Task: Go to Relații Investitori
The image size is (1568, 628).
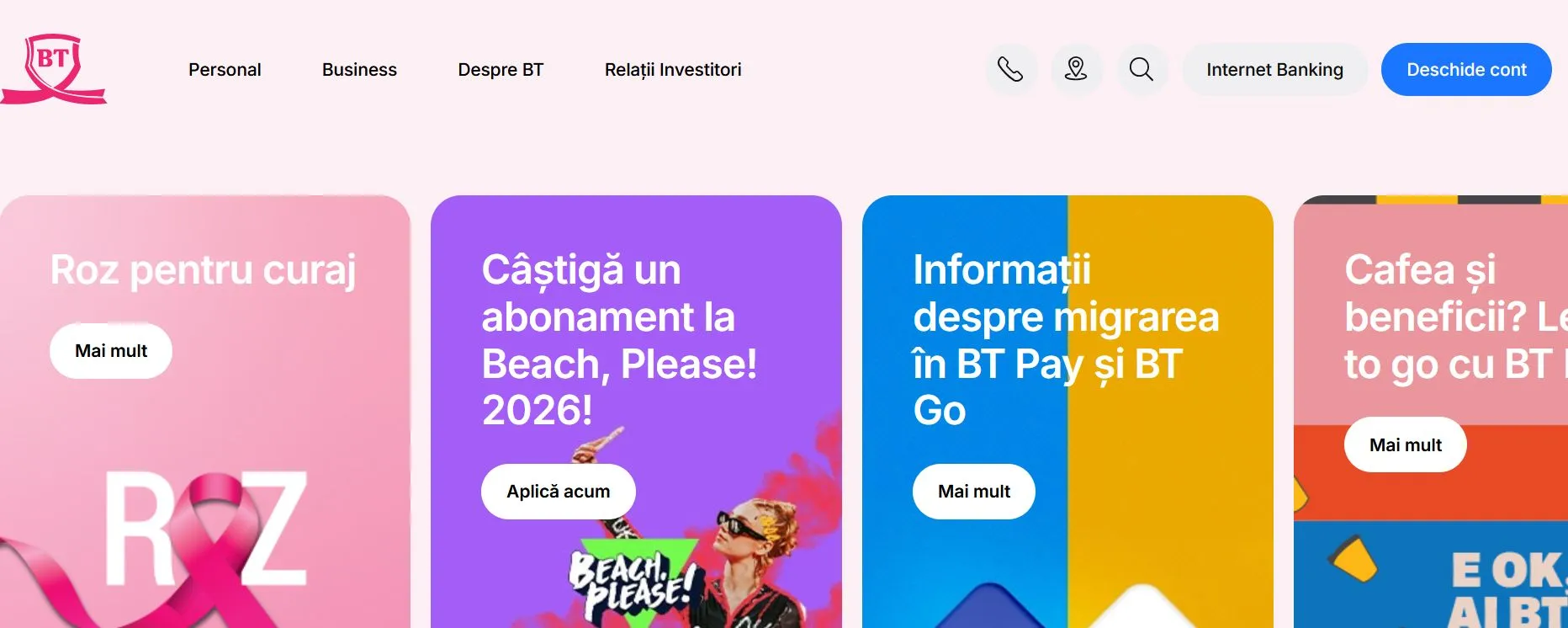Action: coord(673,70)
